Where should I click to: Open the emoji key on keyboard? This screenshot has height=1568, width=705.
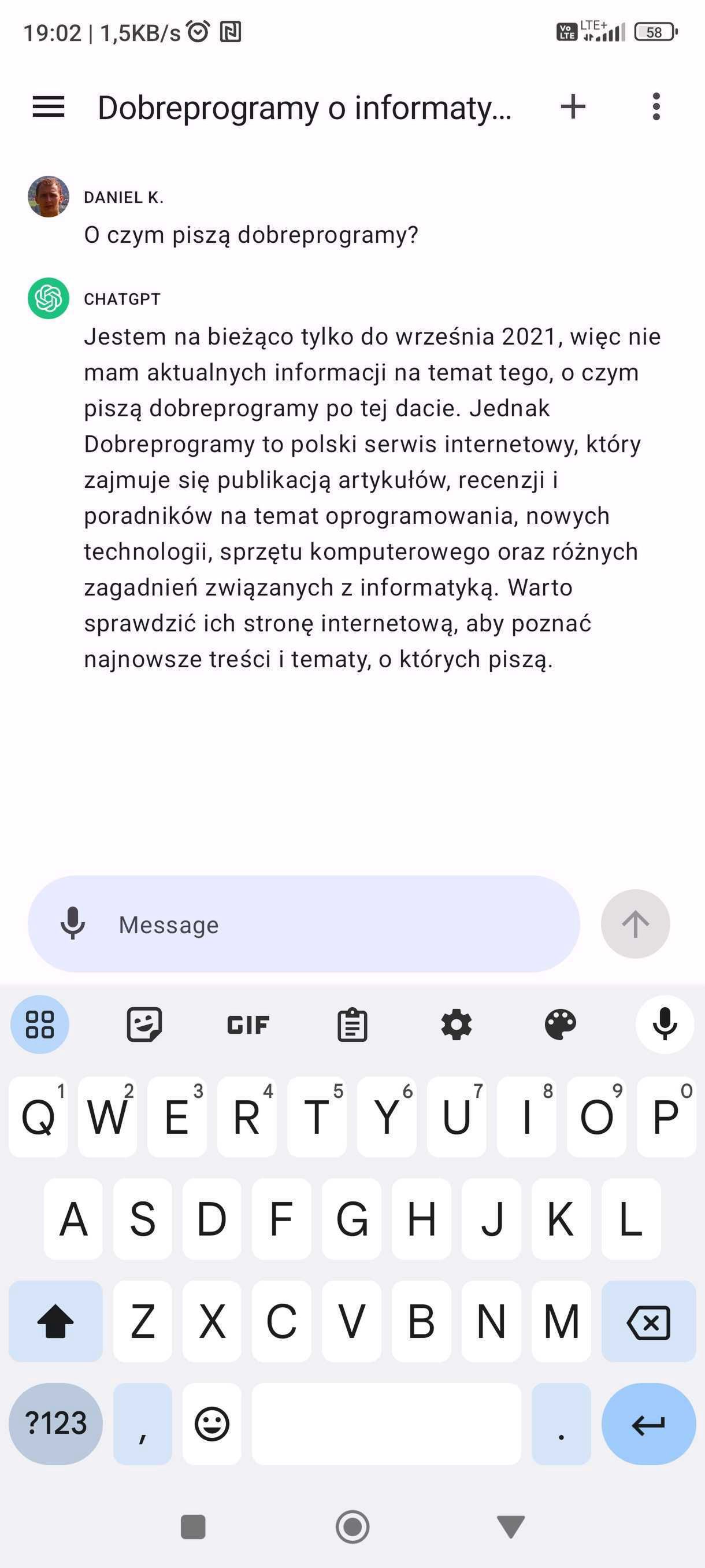coord(211,1423)
